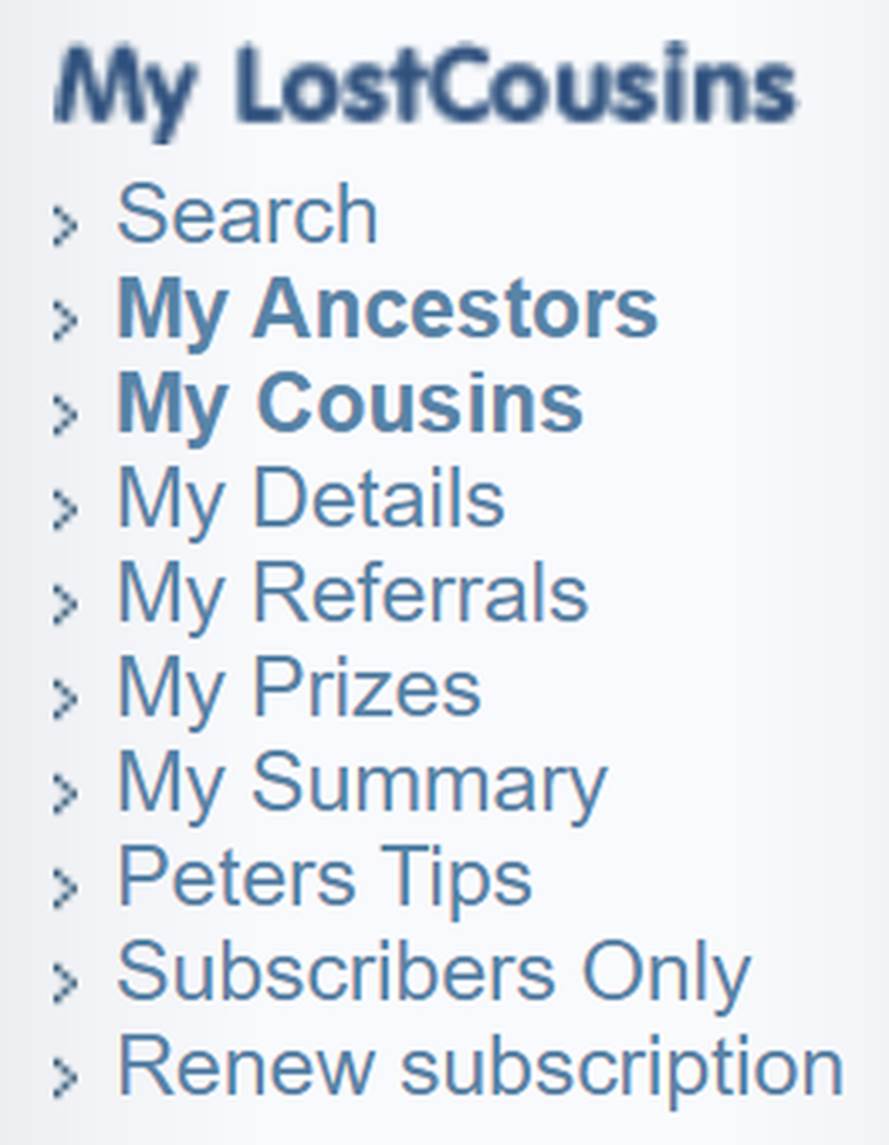Check My Prizes
This screenshot has height=1145, width=889.
click(x=299, y=688)
